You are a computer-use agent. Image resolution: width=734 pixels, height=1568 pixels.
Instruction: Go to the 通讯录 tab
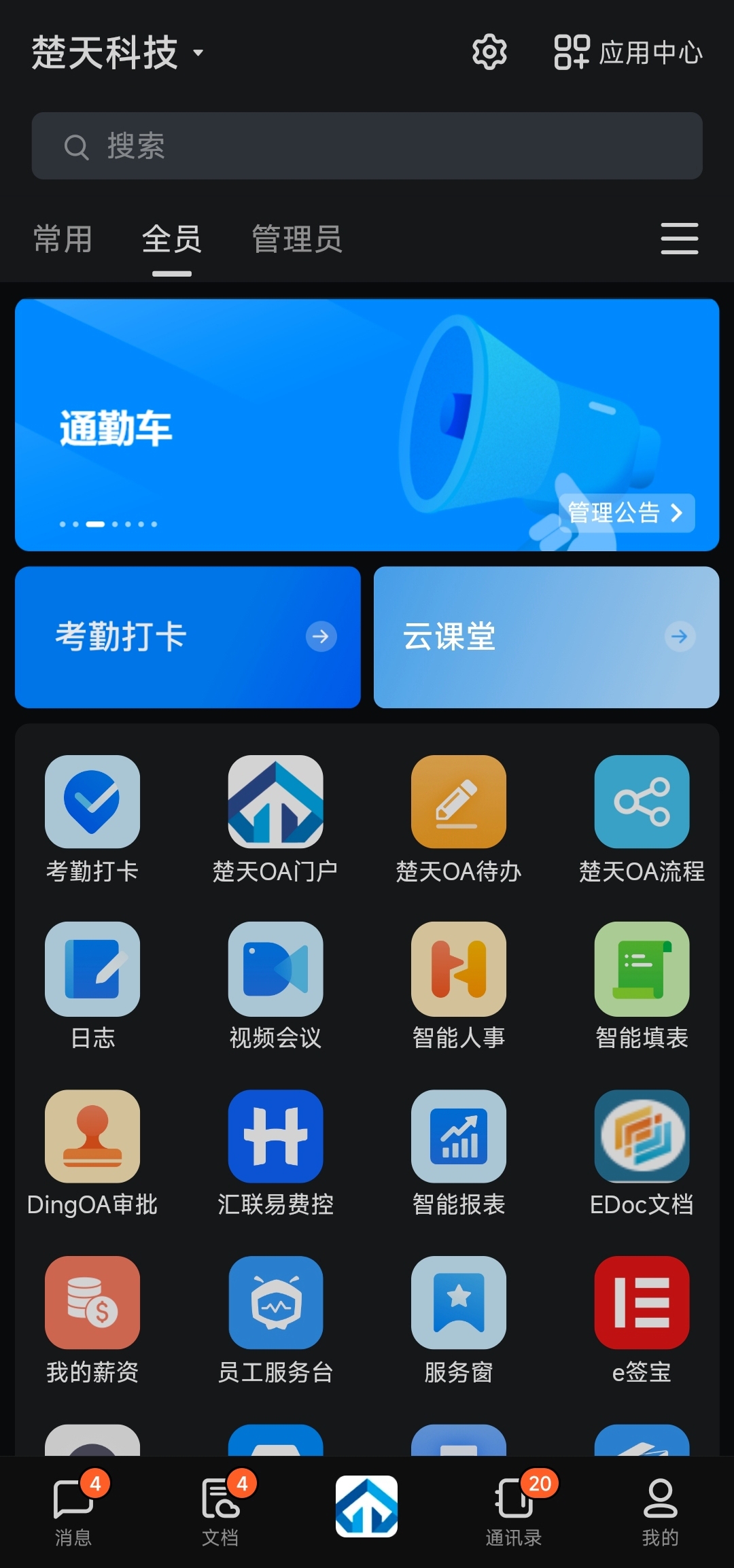pos(514,1510)
